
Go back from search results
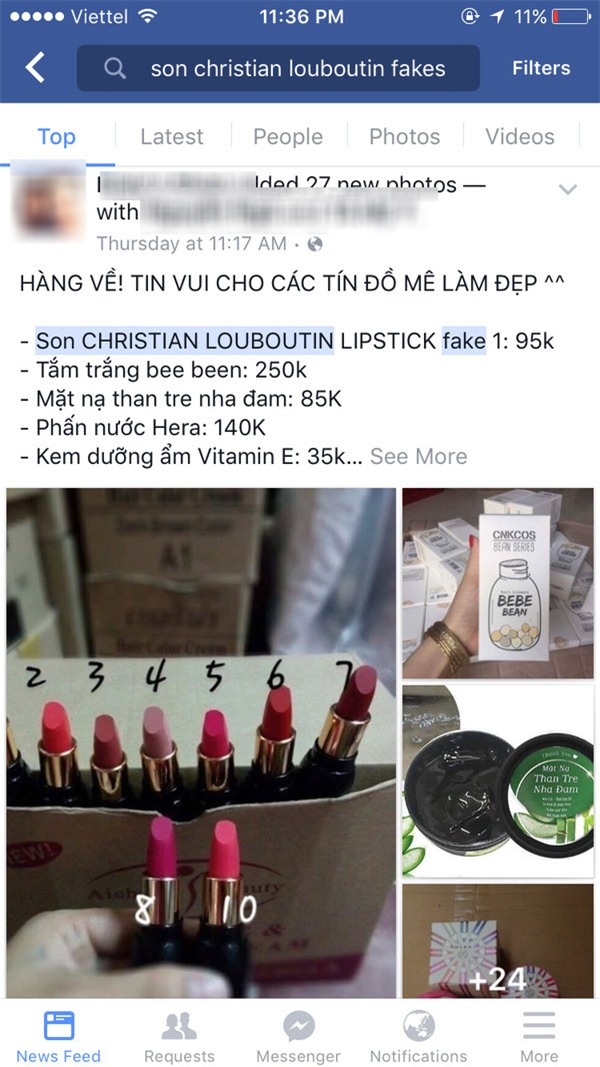click(35, 68)
